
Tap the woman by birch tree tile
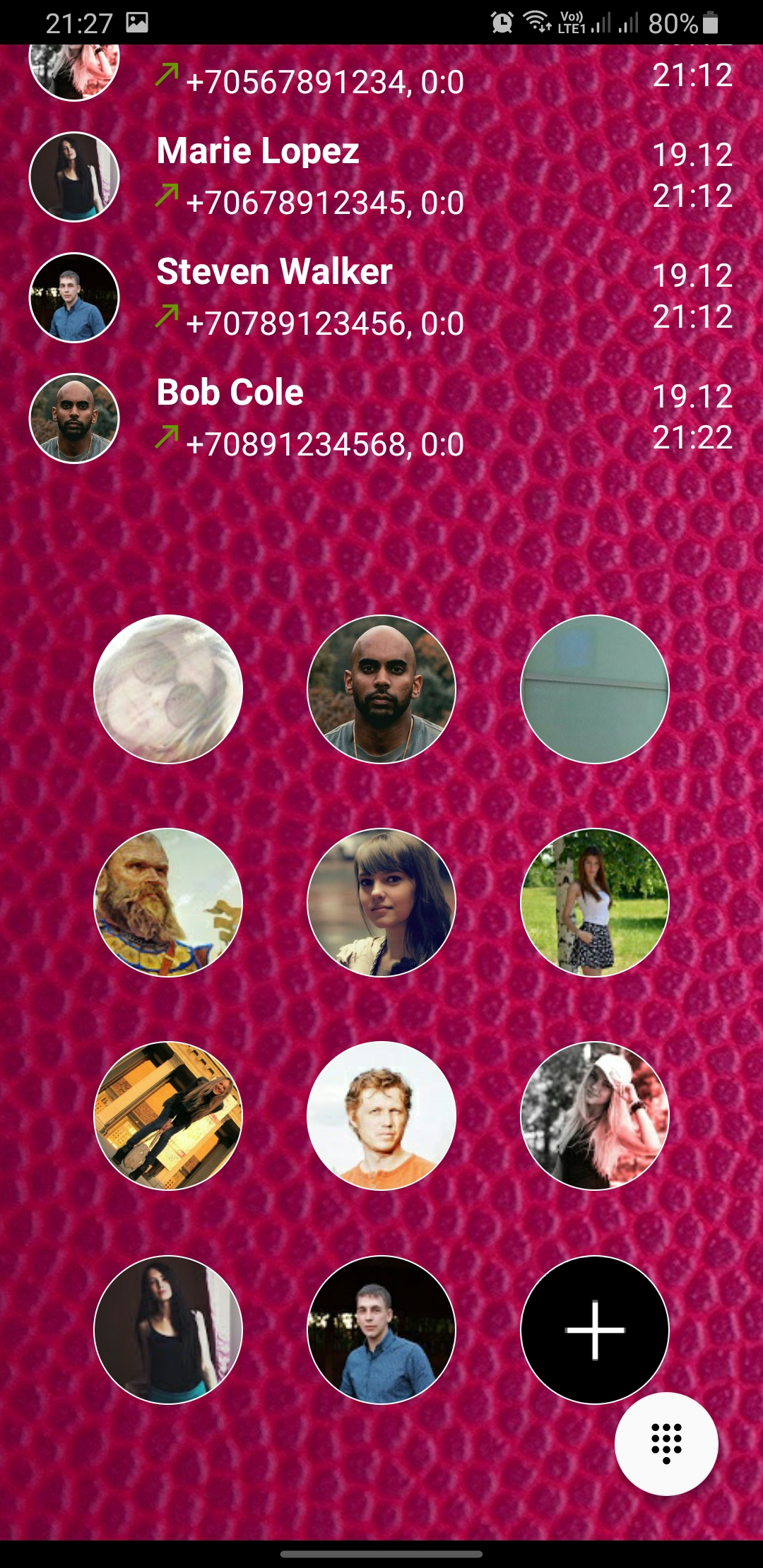tap(594, 903)
